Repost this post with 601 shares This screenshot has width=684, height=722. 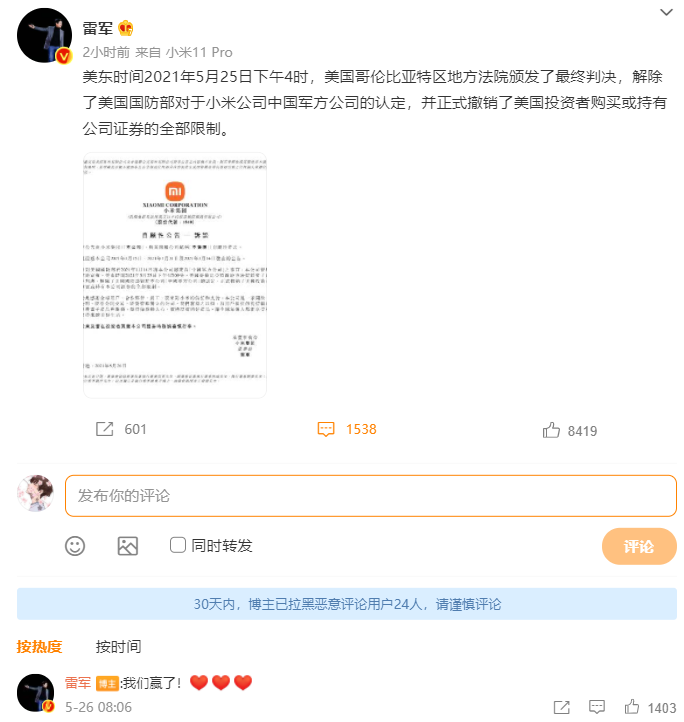(x=120, y=429)
